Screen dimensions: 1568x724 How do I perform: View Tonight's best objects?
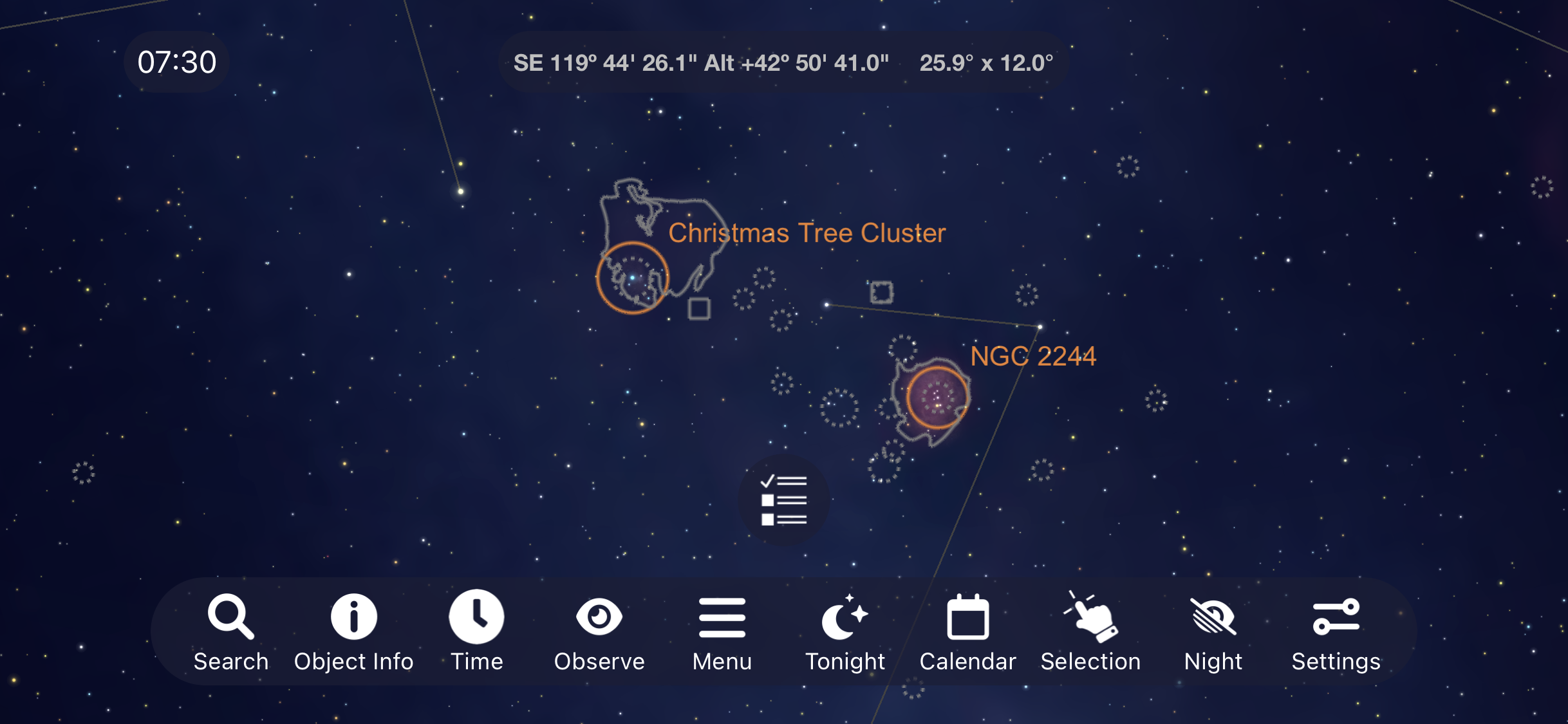click(x=845, y=632)
